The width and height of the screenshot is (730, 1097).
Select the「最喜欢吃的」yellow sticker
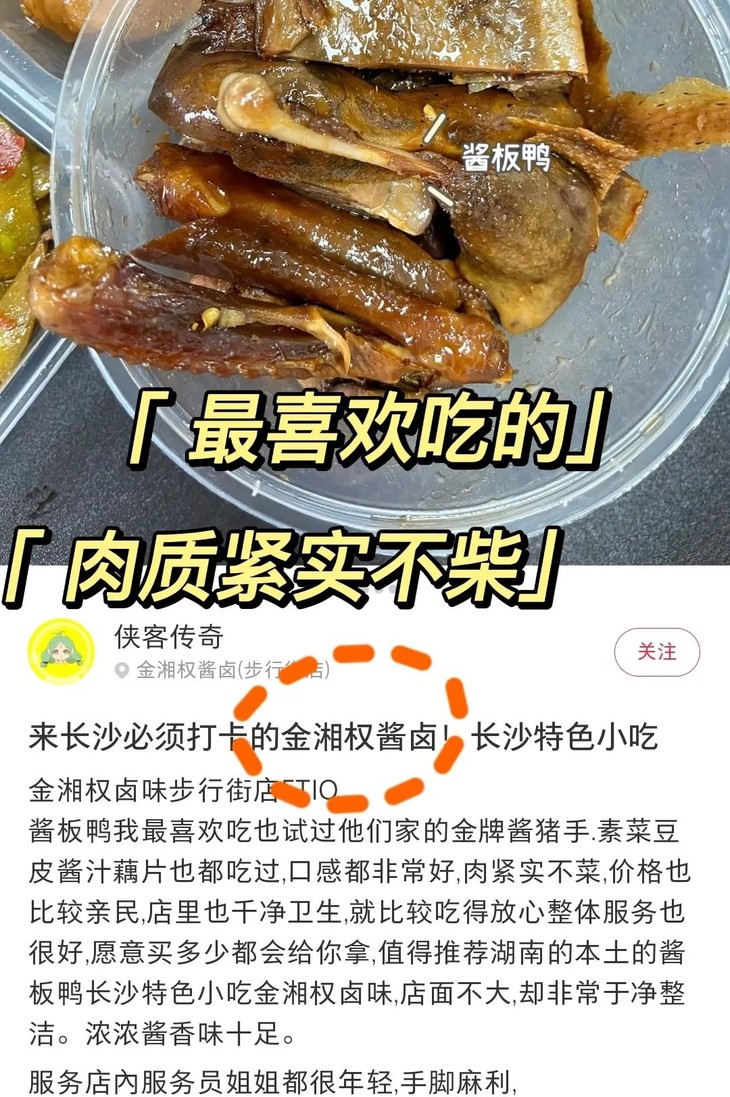(x=365, y=436)
